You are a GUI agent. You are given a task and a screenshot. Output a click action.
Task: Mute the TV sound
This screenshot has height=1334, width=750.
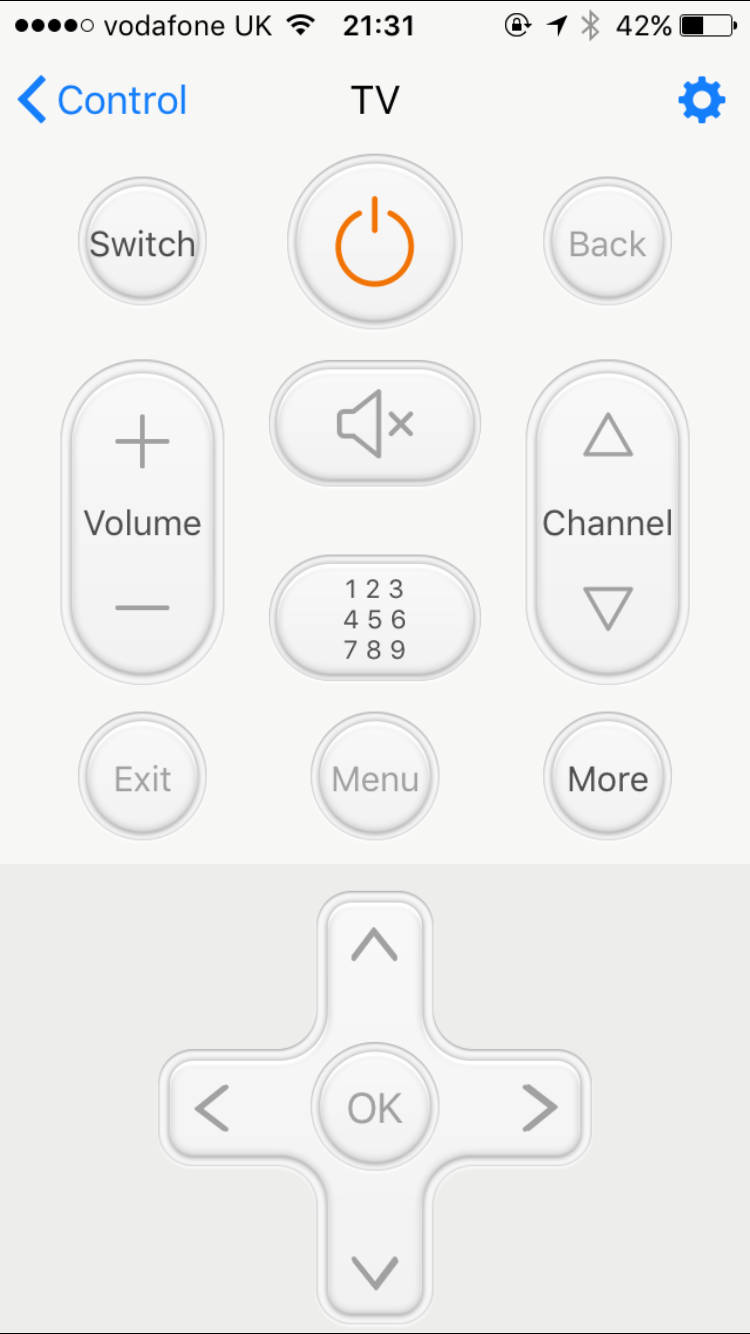[x=375, y=422]
